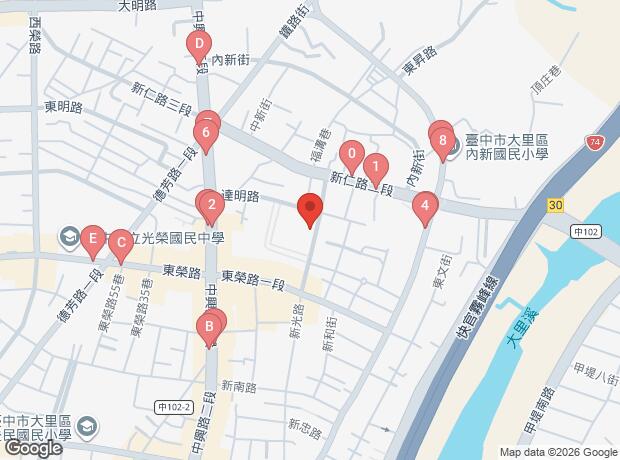Select the map marker labeled 0
The height and width of the screenshot is (460, 620).
[x=351, y=155]
